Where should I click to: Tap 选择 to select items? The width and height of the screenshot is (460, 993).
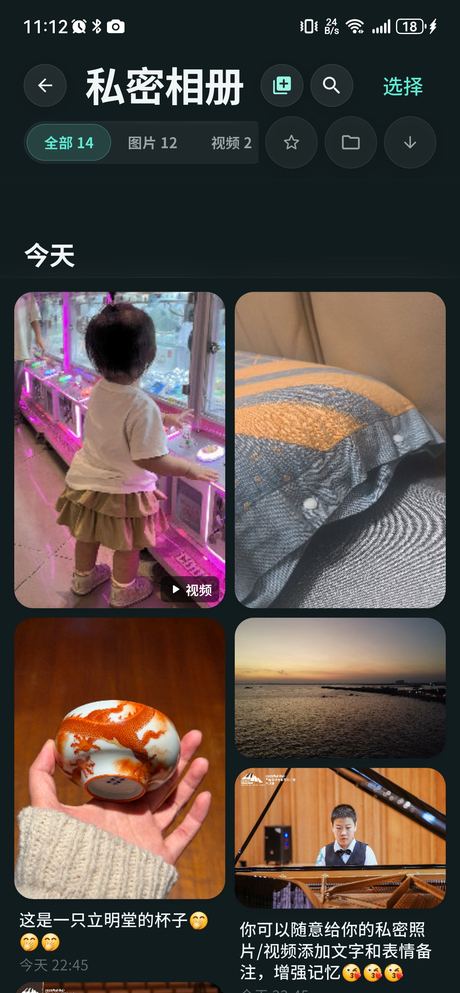click(402, 86)
